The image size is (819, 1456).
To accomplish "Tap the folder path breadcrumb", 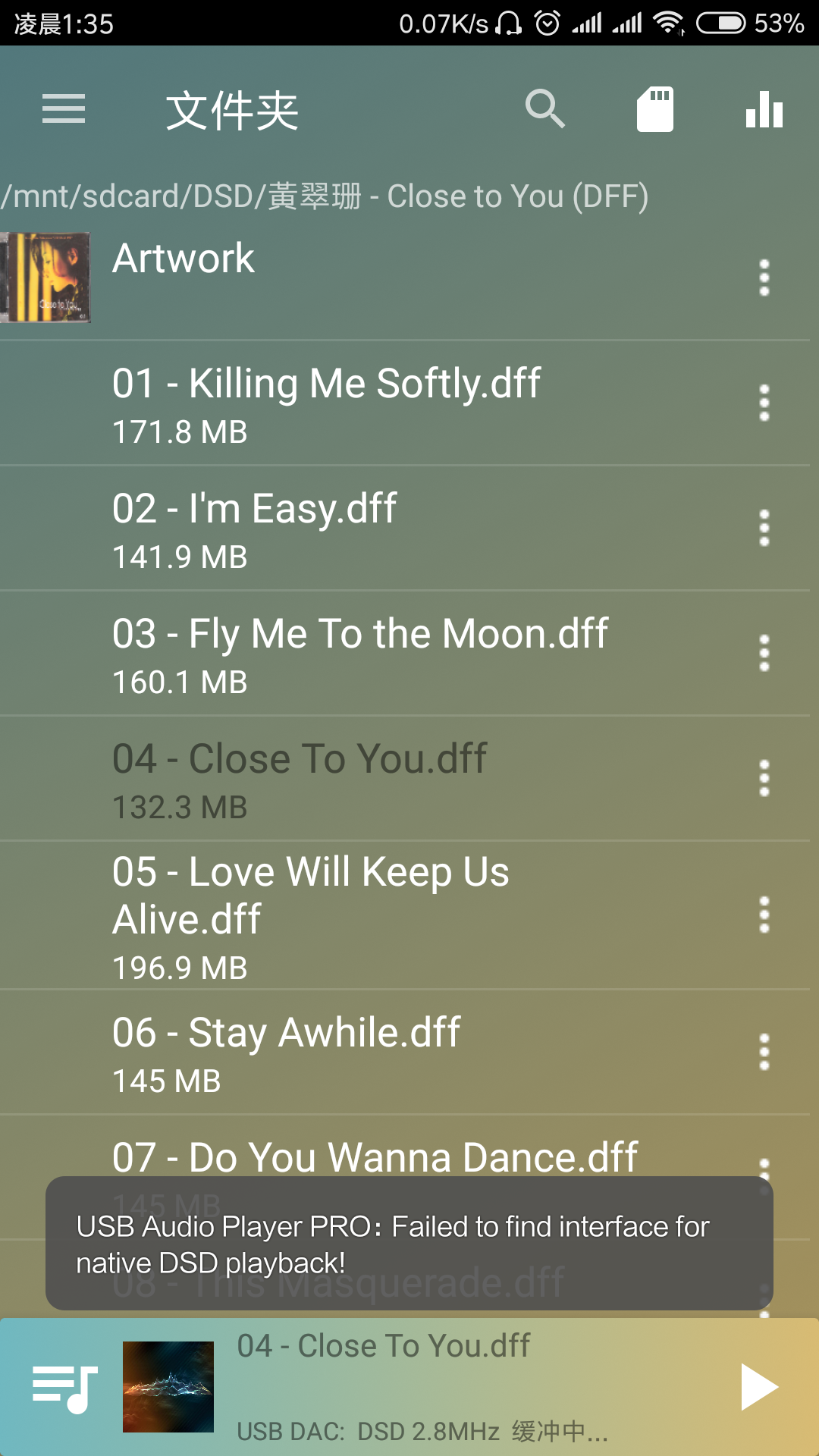I will pos(326,196).
